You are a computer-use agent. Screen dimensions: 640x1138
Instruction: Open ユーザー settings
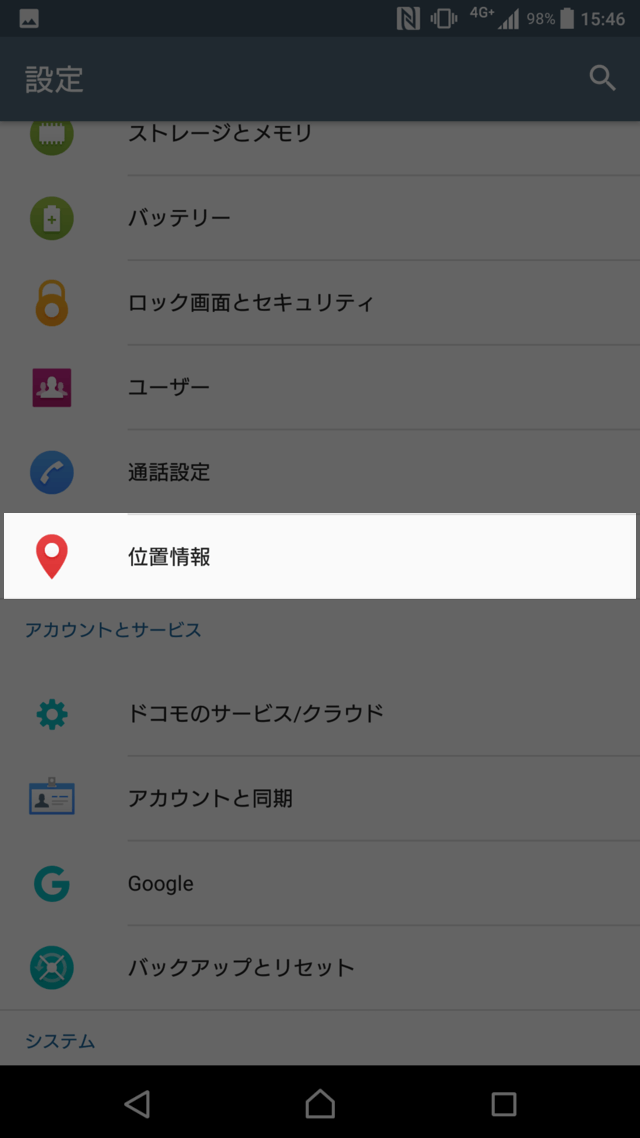point(169,387)
